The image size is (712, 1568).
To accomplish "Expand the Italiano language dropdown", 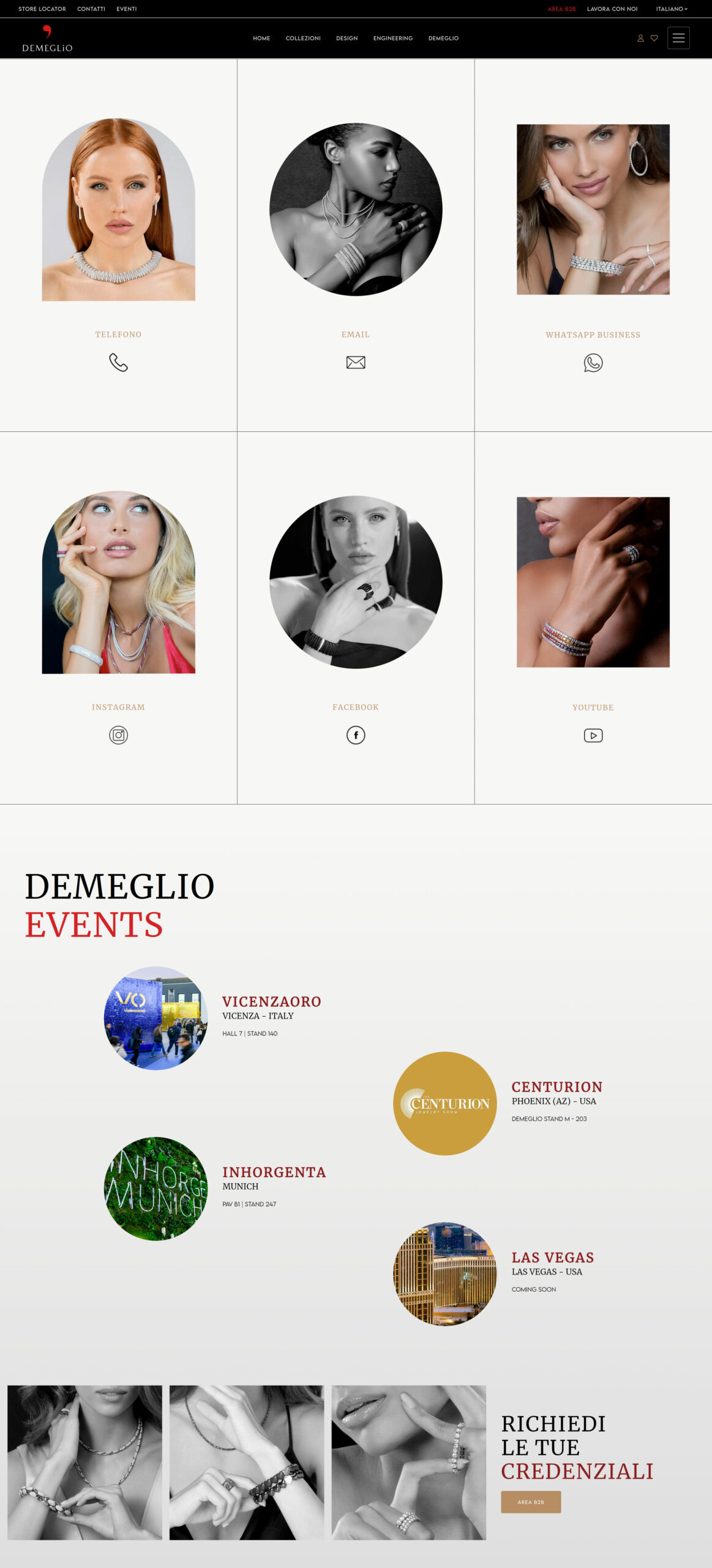I will pos(672,9).
